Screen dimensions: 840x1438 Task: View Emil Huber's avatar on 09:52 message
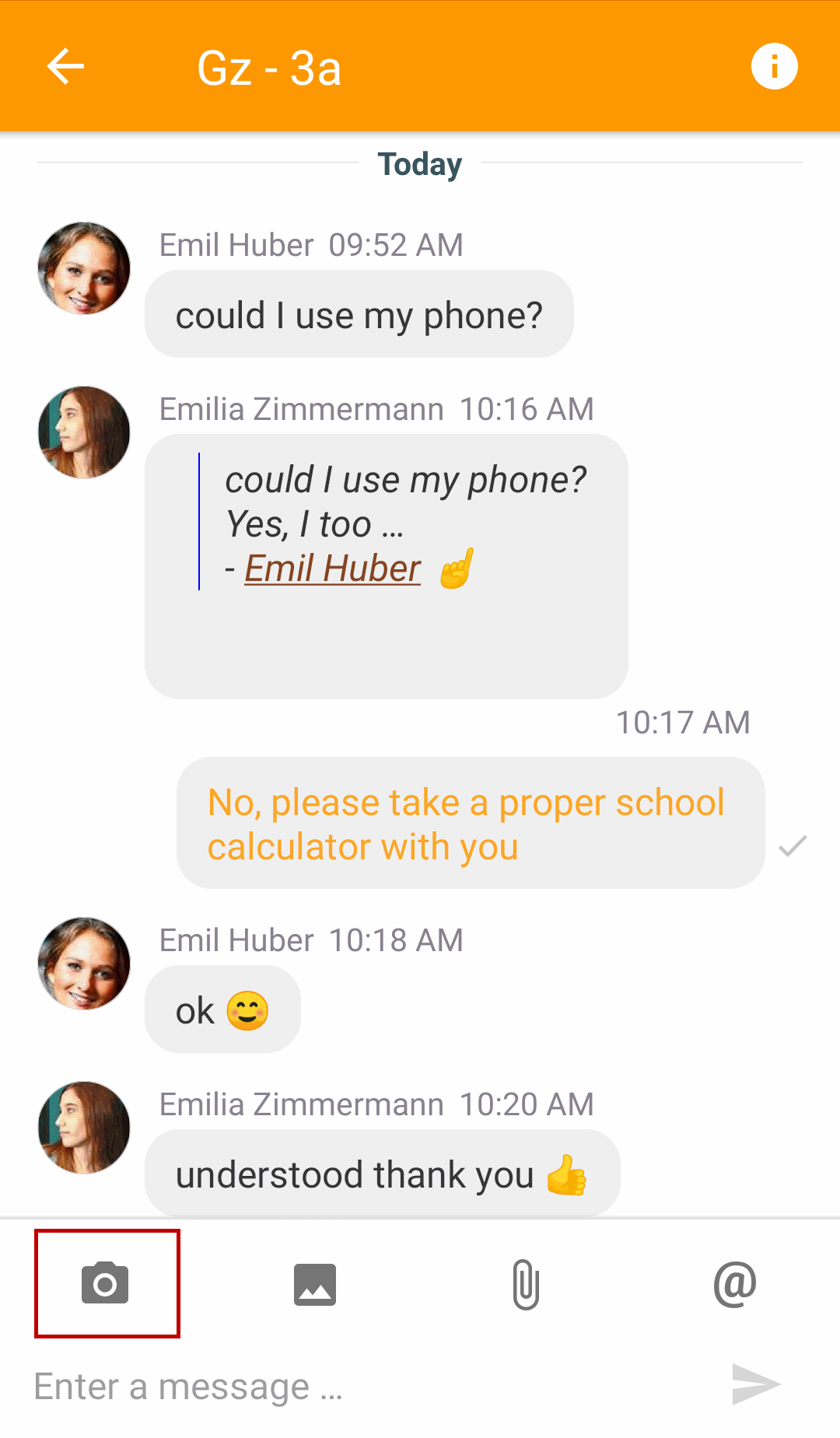click(84, 268)
